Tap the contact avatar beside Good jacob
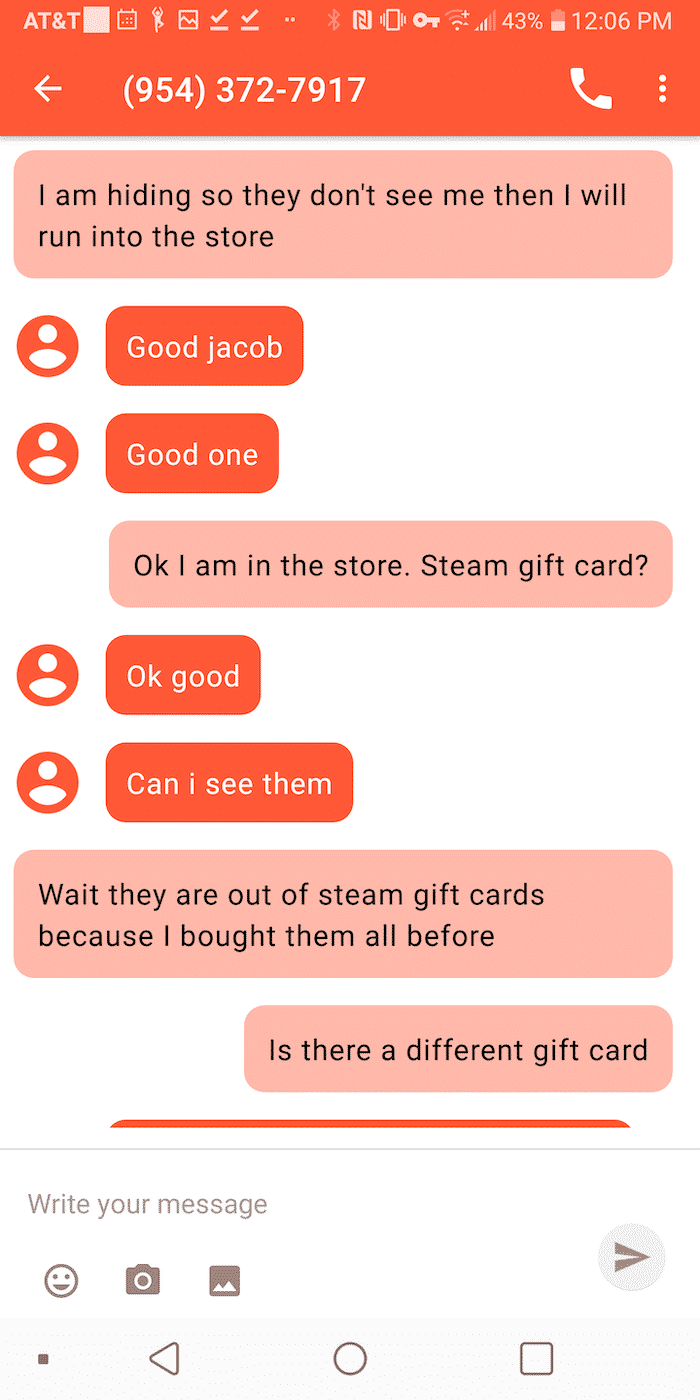 (x=48, y=346)
